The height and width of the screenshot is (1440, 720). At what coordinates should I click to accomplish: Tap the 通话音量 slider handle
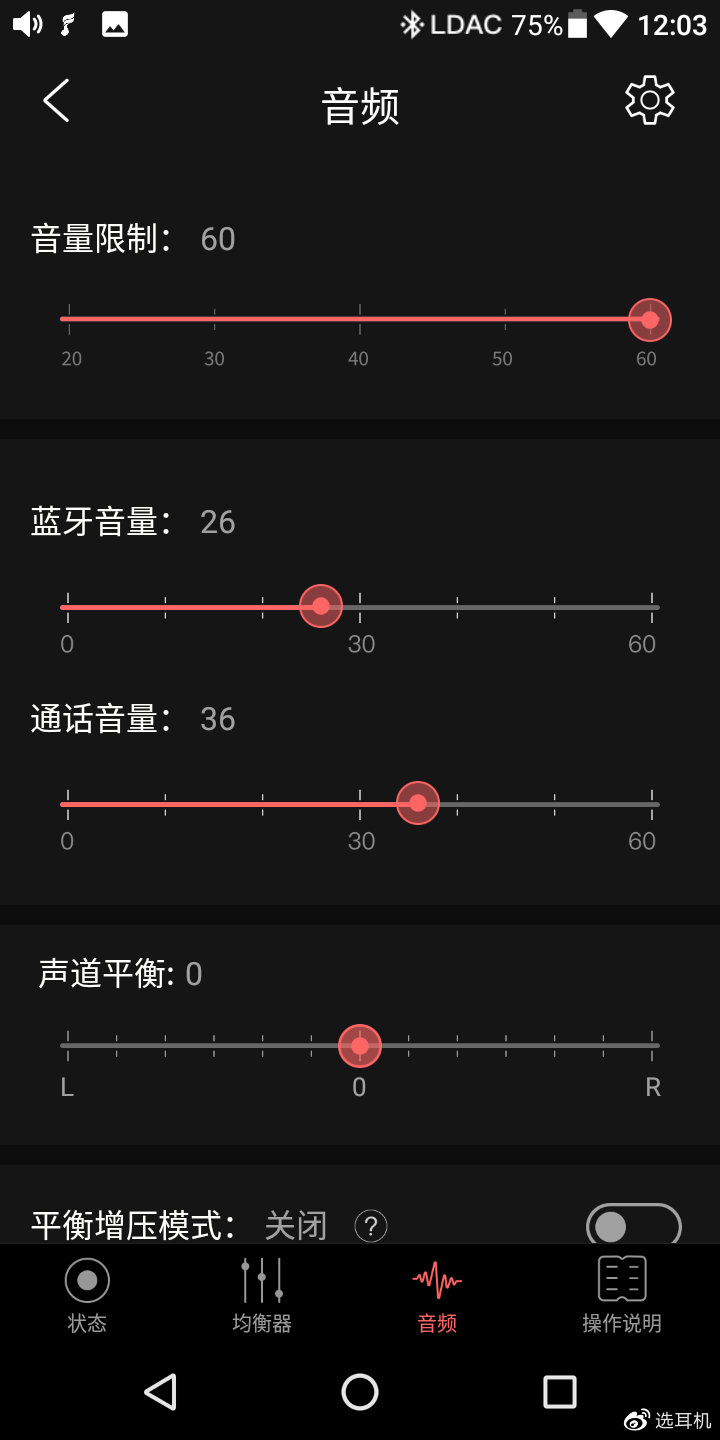pyautogui.click(x=418, y=803)
